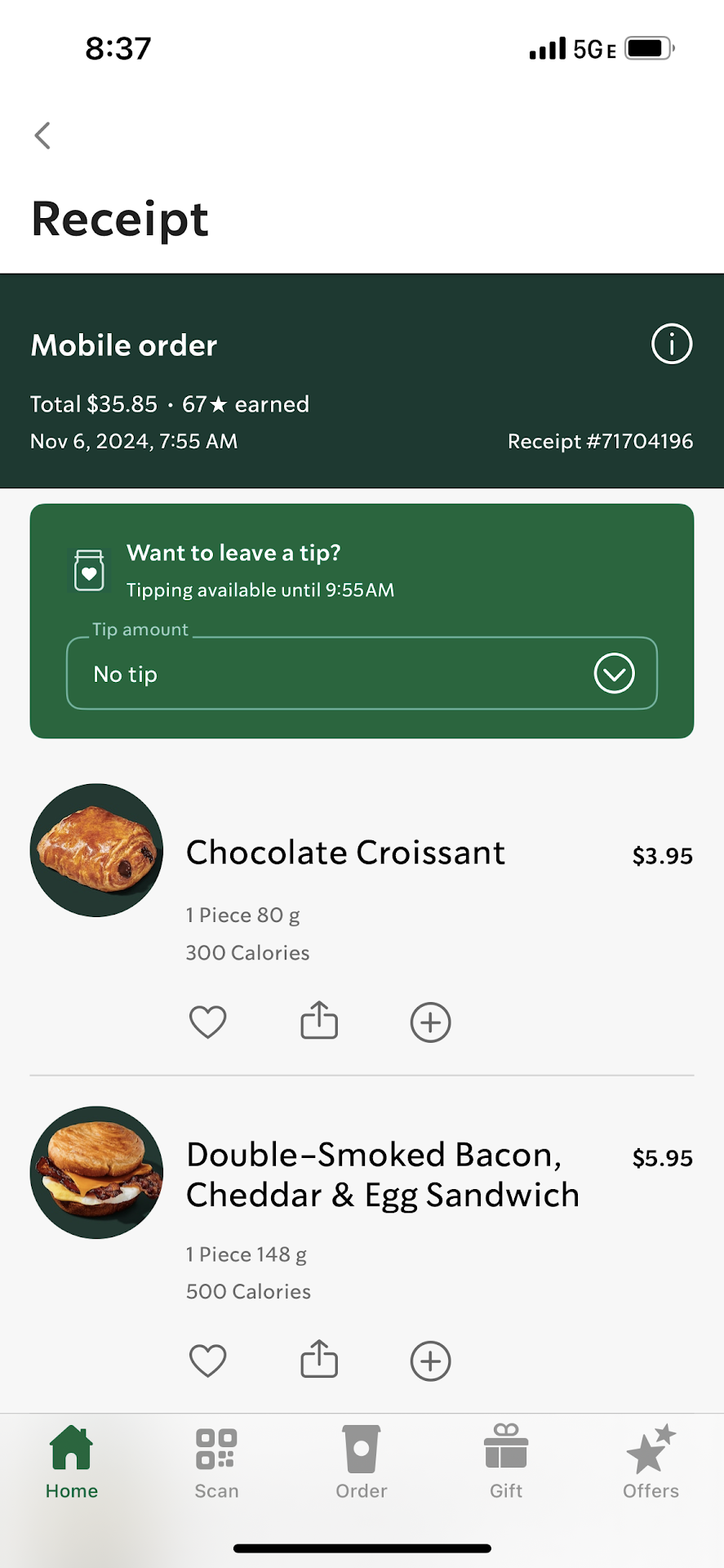The height and width of the screenshot is (1568, 724).
Task: Favorite the Chocolate Croissant
Action: click(x=207, y=1022)
